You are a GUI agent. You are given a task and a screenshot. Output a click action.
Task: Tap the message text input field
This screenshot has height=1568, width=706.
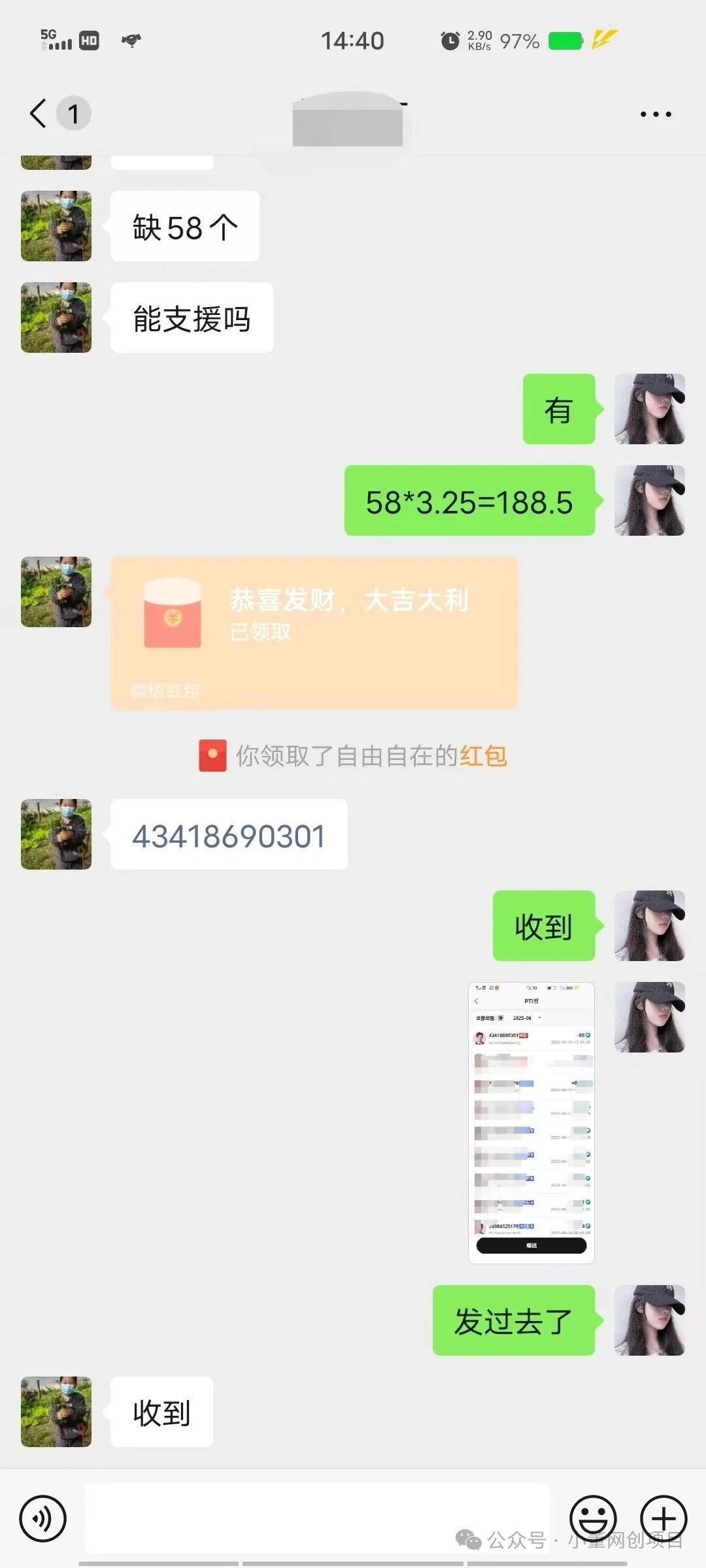pyautogui.click(x=318, y=1518)
